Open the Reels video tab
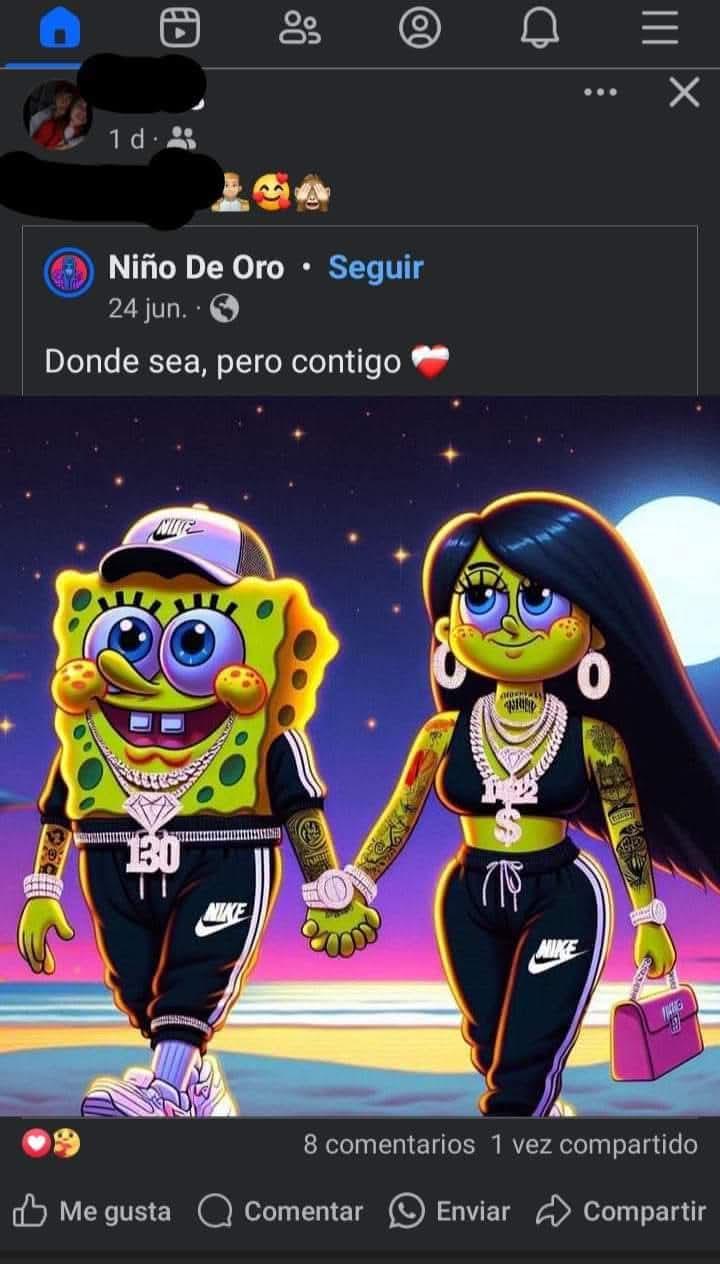This screenshot has width=720, height=1264. coord(179,29)
